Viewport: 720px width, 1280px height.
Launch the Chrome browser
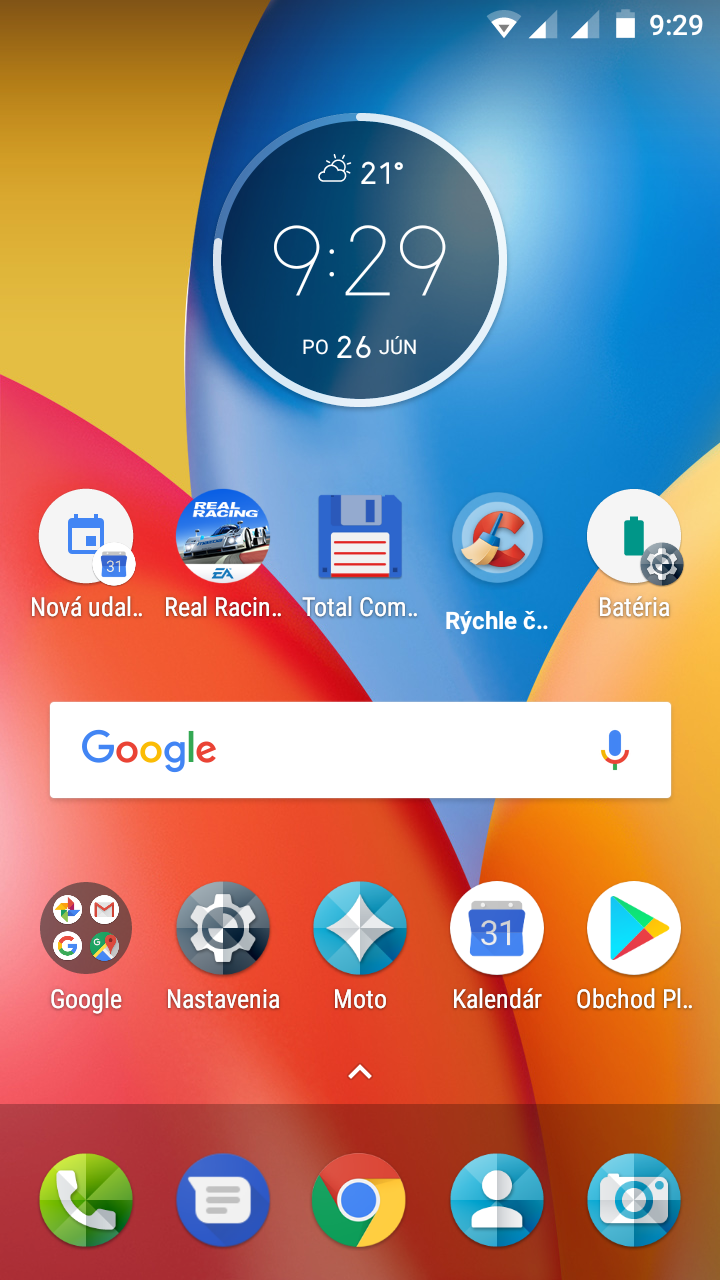click(359, 1201)
